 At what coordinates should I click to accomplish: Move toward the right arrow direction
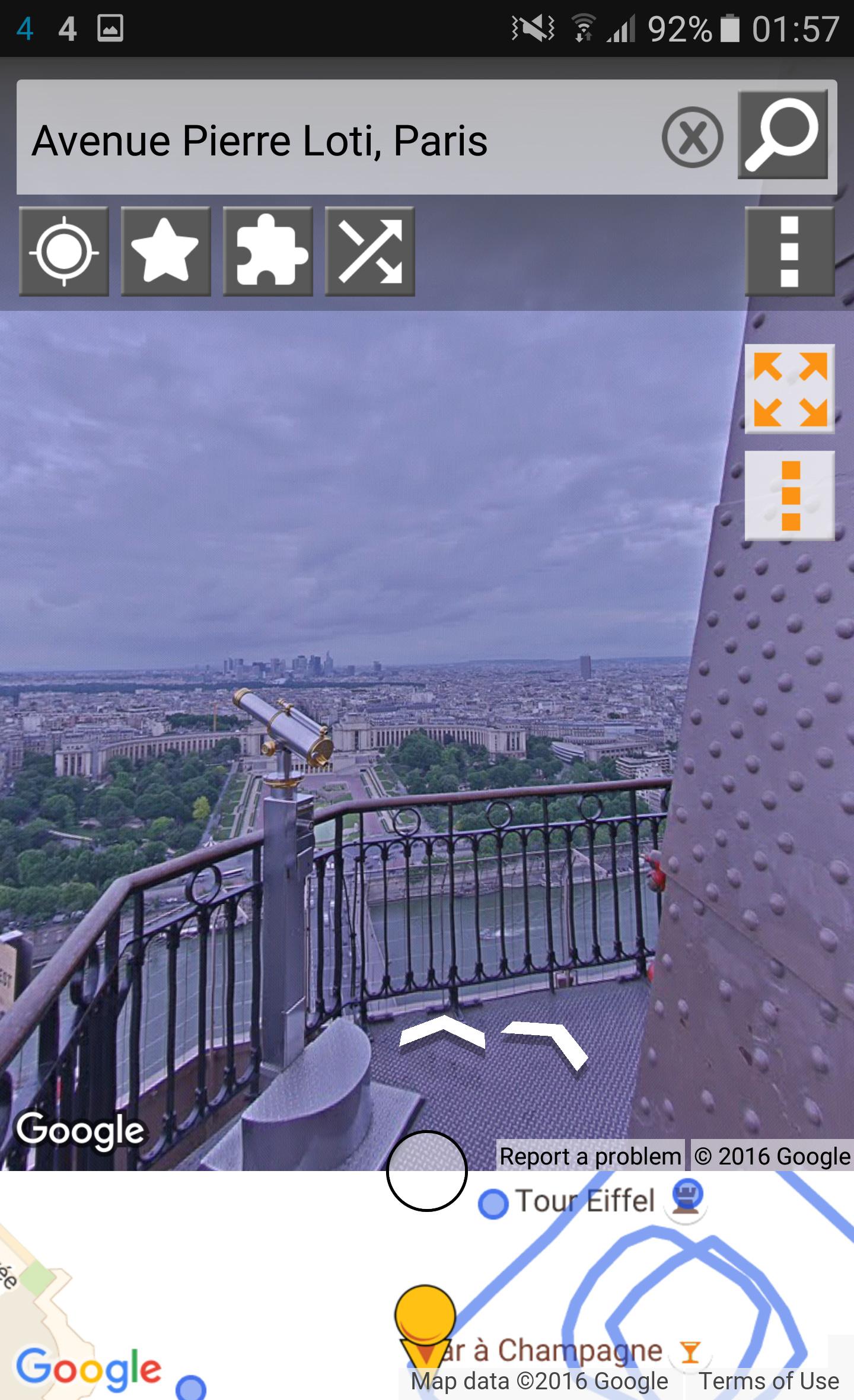click(549, 1042)
